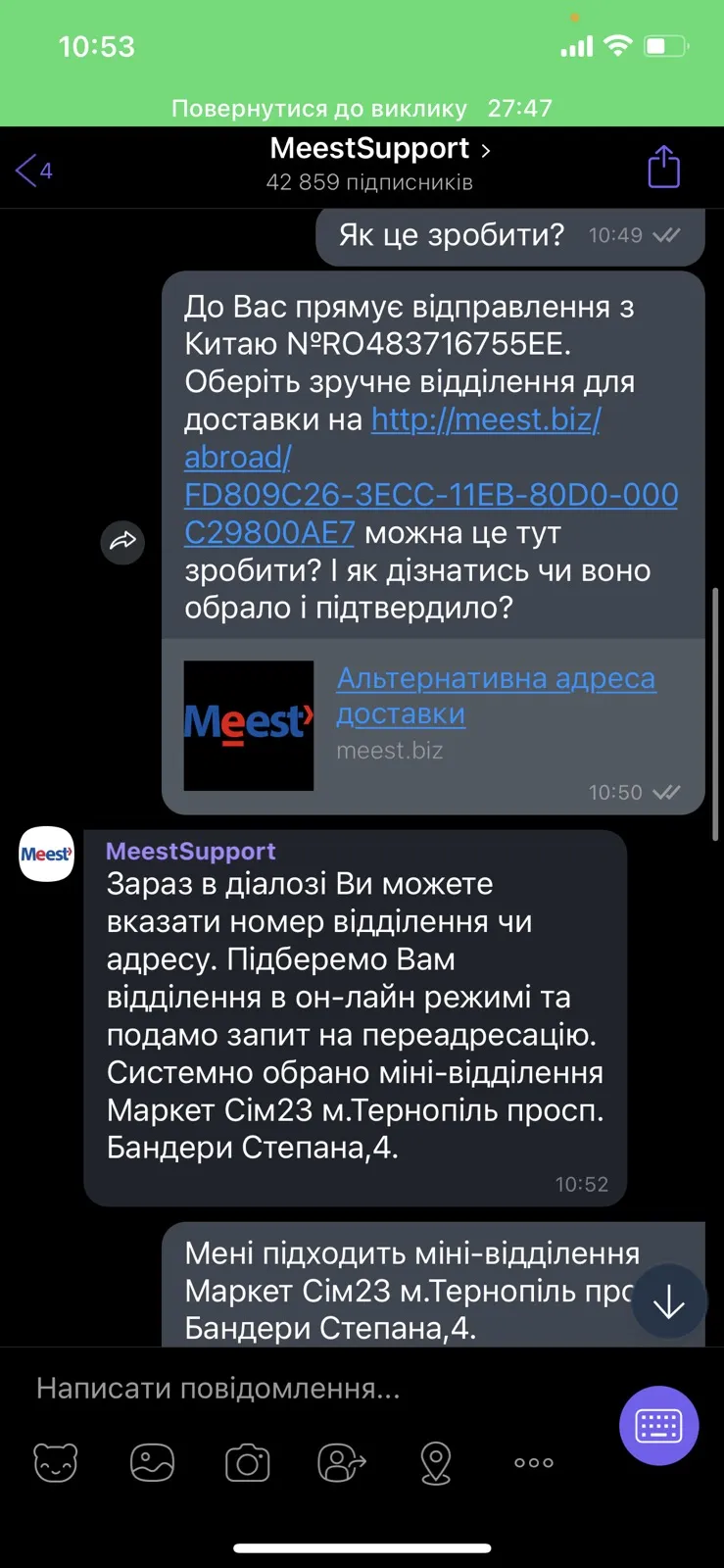Screen dimensions: 724x1568
Task: Forward the message with the meest.biz link
Action: coord(122,541)
